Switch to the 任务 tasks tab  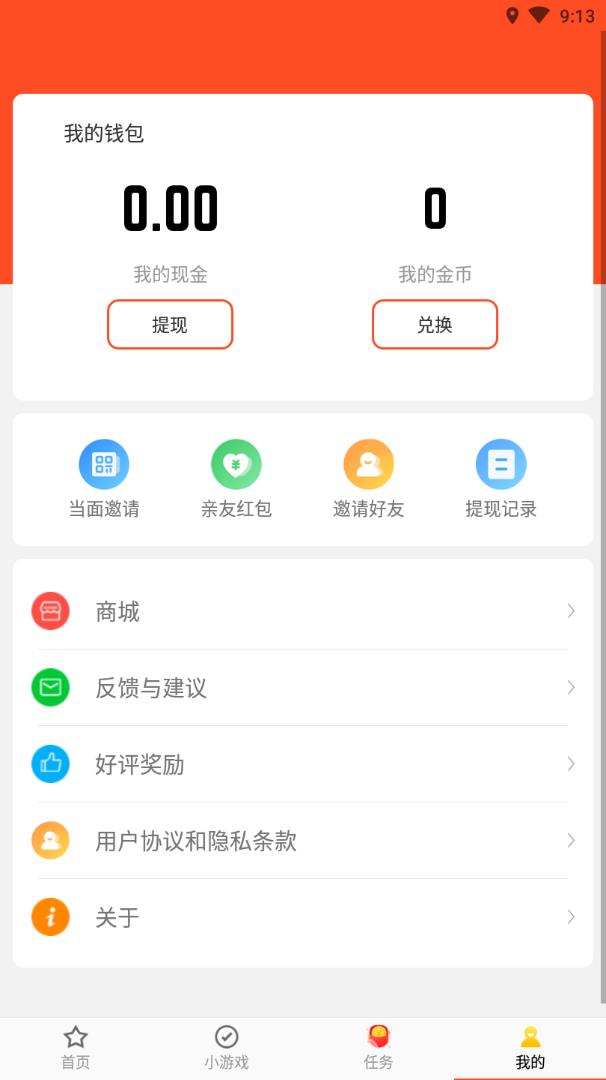379,1048
